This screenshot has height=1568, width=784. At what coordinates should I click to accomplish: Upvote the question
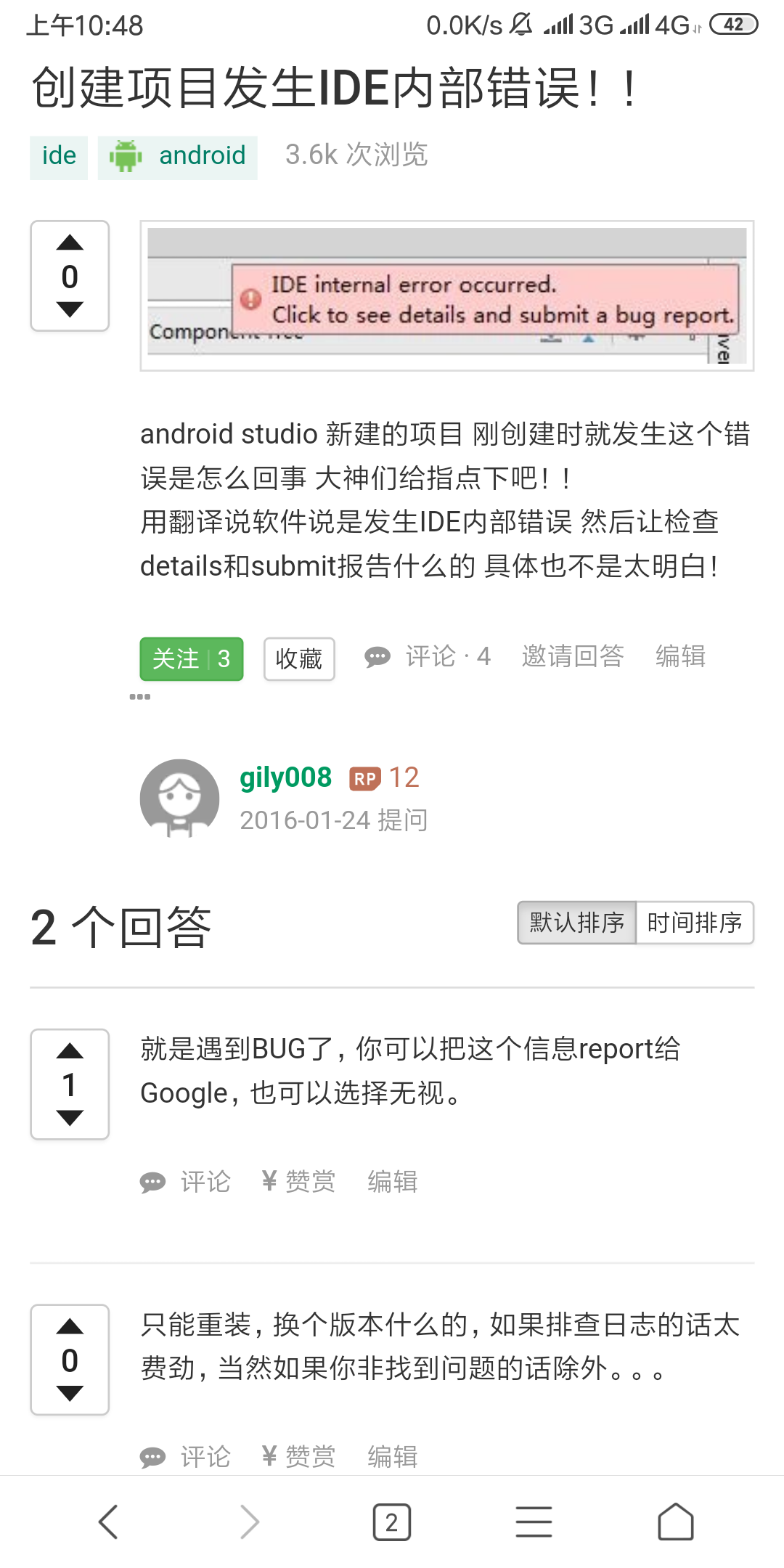pyautogui.click(x=70, y=242)
